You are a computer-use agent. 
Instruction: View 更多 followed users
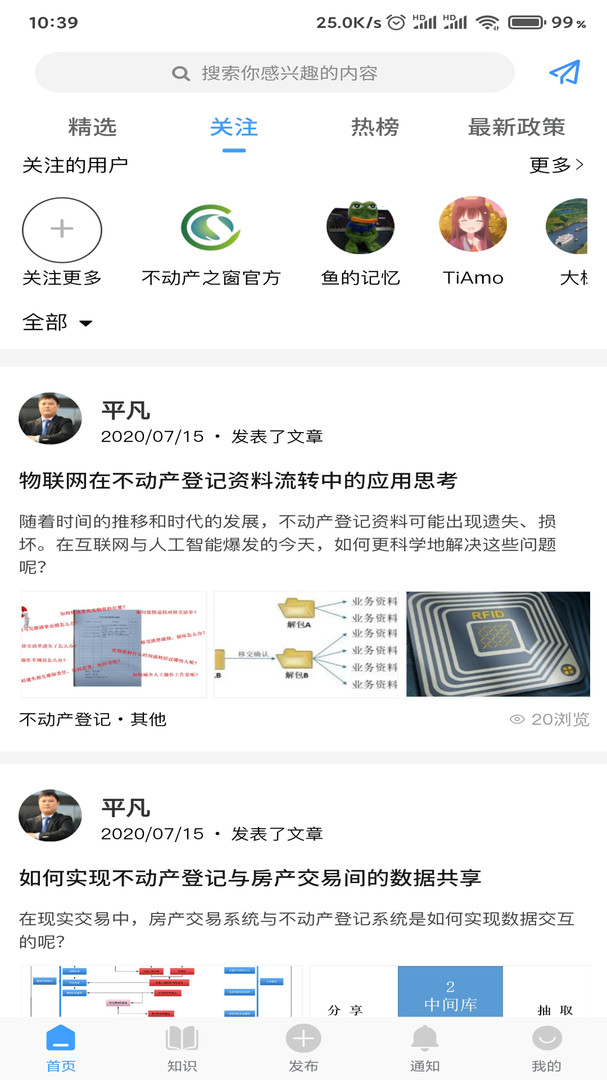click(556, 165)
